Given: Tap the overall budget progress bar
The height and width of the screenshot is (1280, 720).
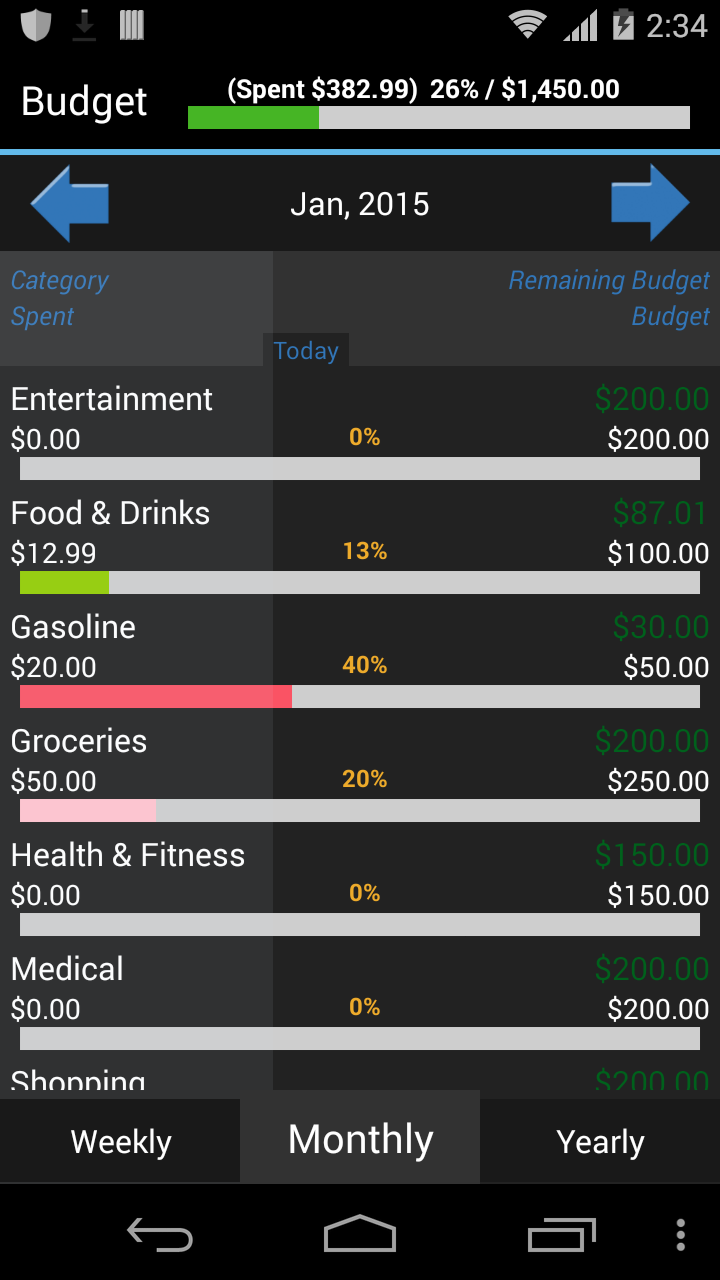Looking at the screenshot, I should click(x=438, y=117).
